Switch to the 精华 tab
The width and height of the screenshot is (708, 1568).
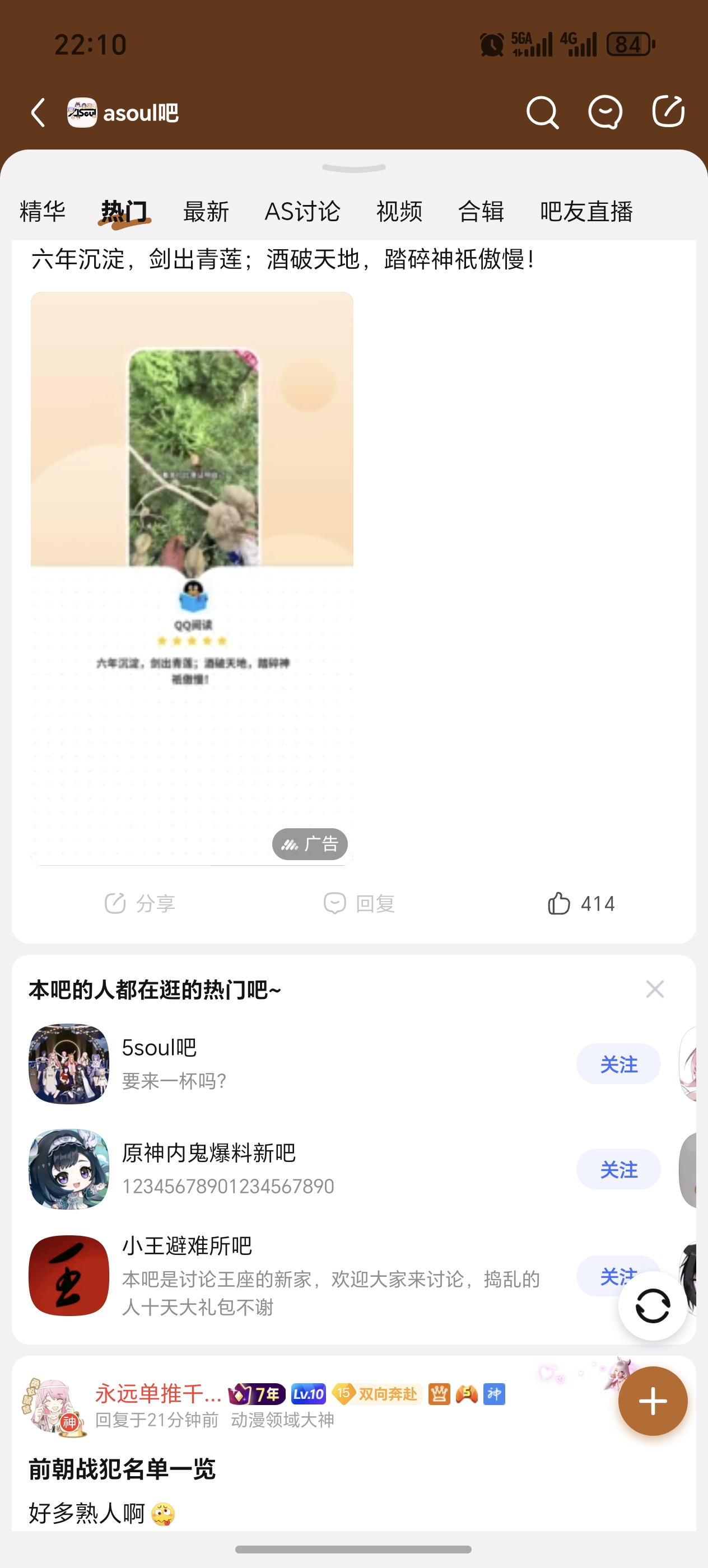42,212
